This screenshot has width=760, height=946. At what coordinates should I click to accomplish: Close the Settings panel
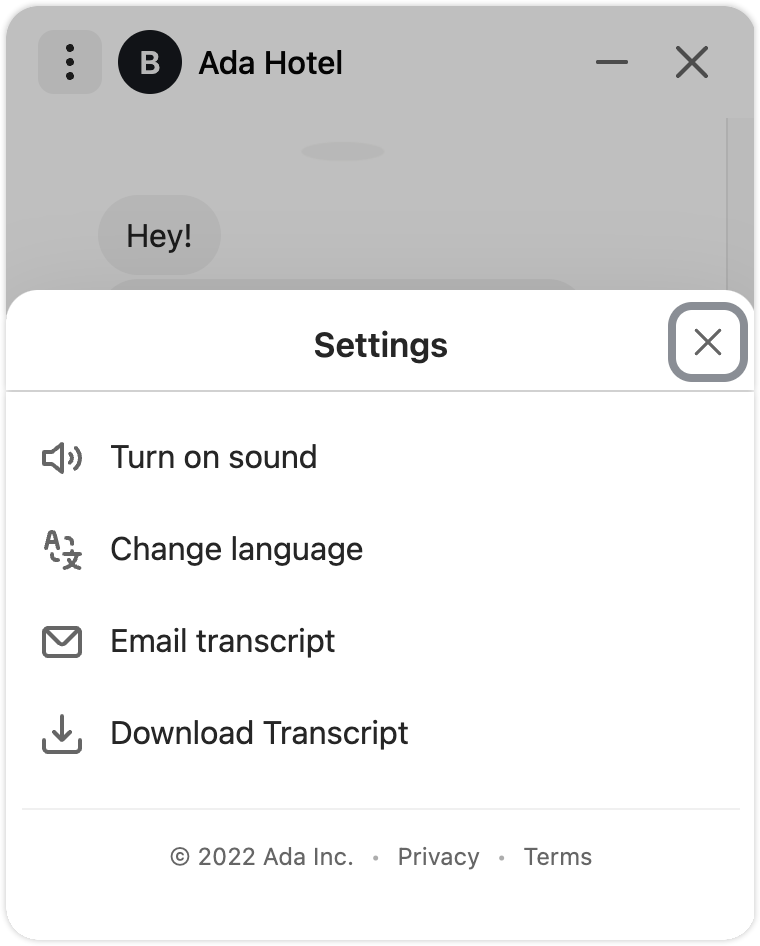coord(707,343)
